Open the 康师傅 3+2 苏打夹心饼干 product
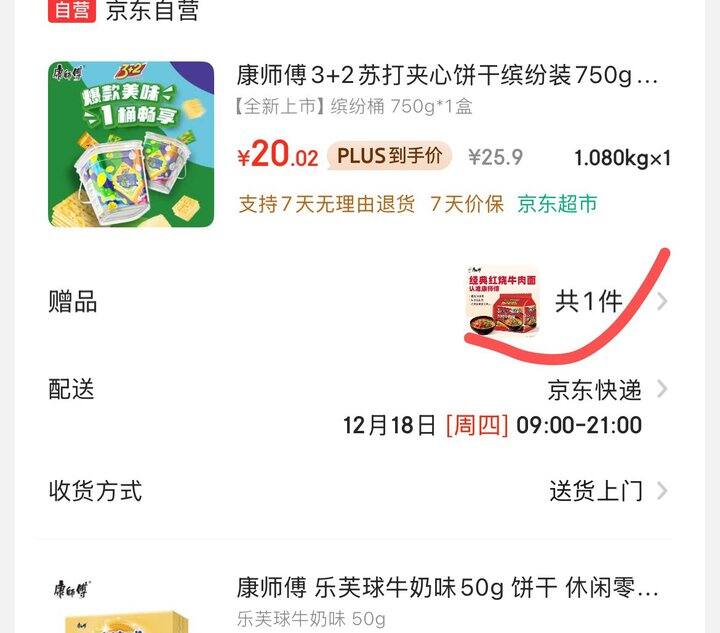This screenshot has height=633, width=720. 446,76
